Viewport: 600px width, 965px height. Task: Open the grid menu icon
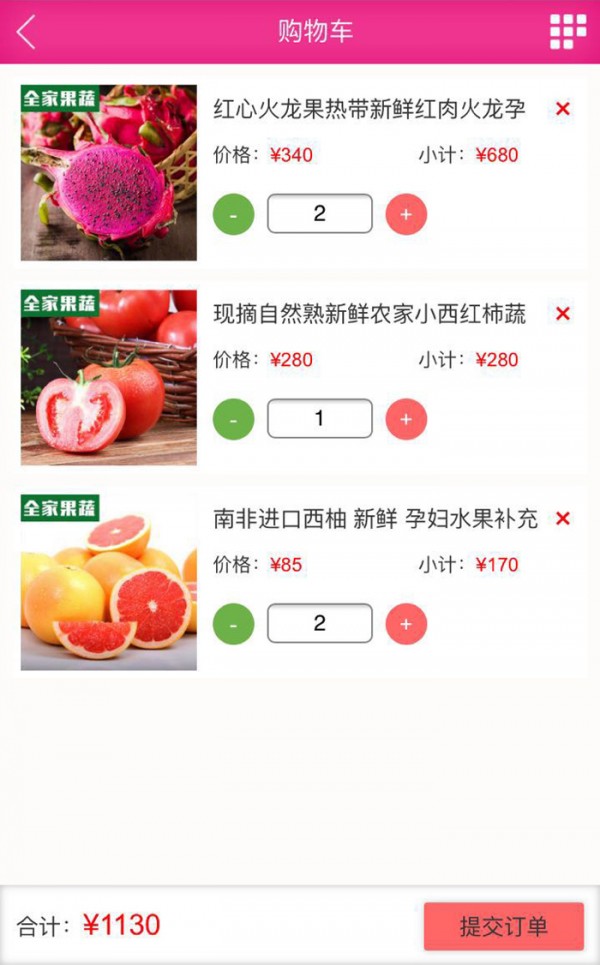tap(568, 31)
